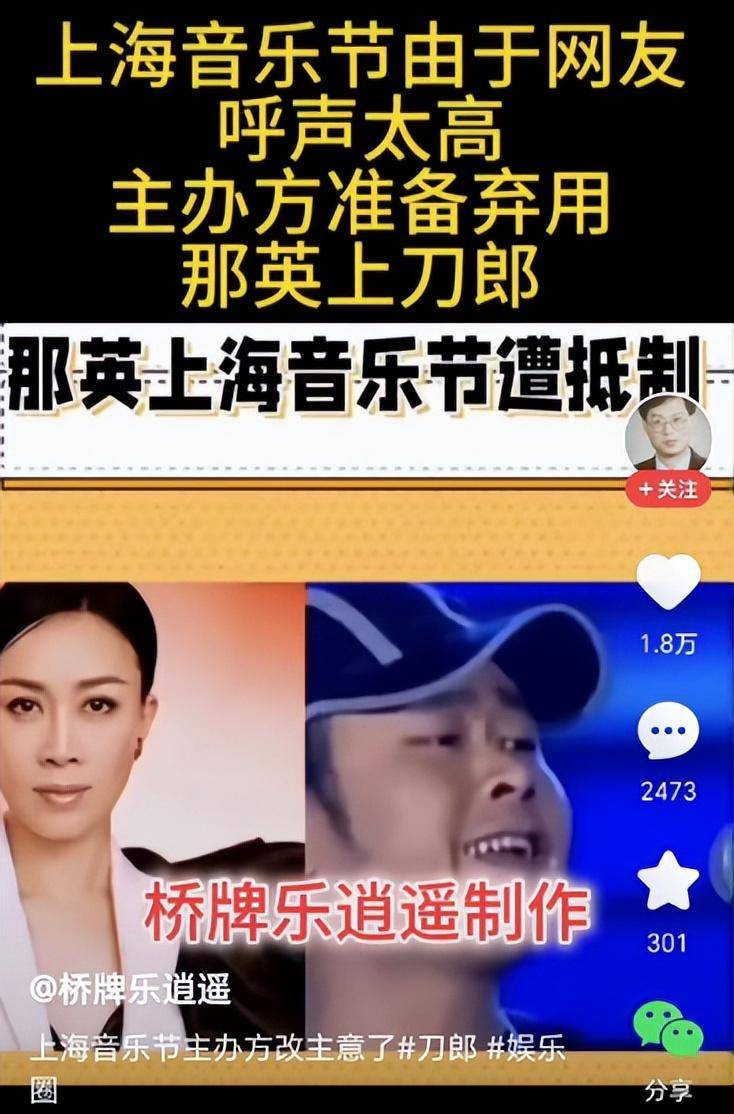Screen dimensions: 734x1114
Task: Follow the creator with +关注
Action: (x=668, y=489)
